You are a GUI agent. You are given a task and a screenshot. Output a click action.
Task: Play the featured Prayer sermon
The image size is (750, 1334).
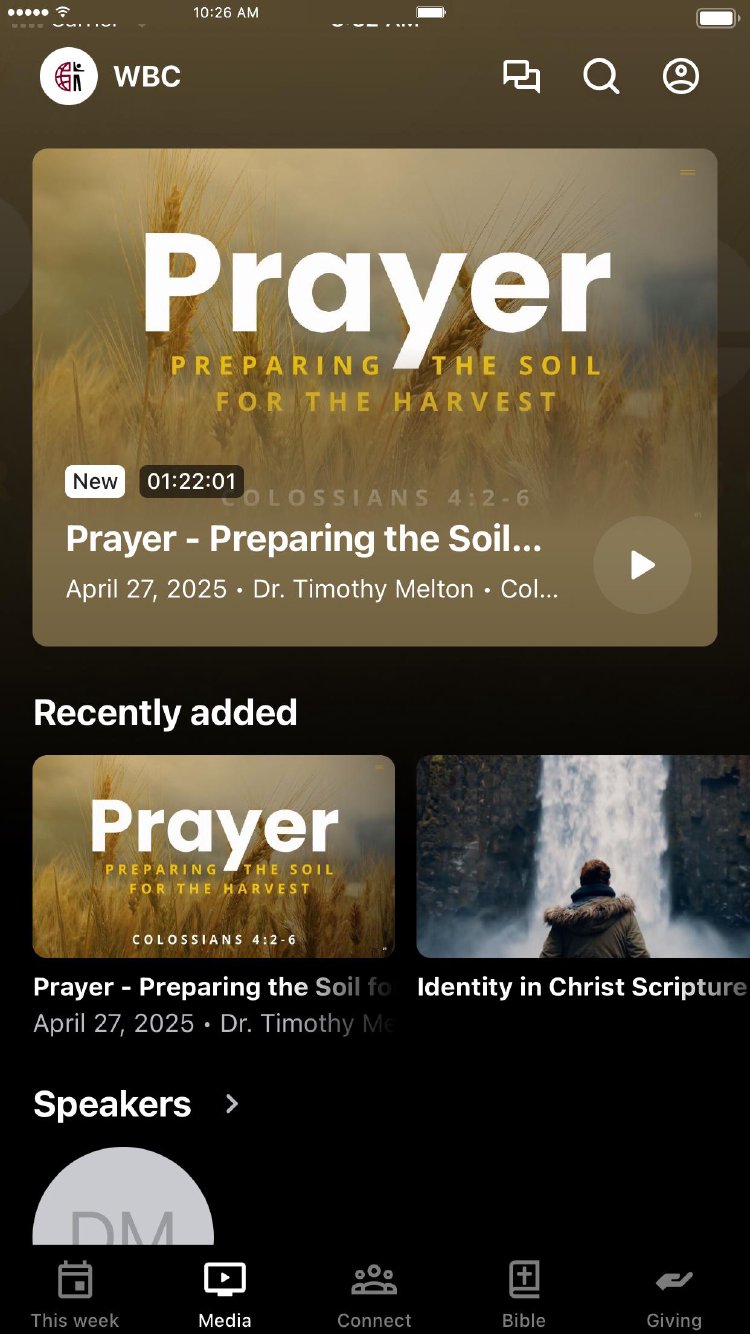click(642, 565)
